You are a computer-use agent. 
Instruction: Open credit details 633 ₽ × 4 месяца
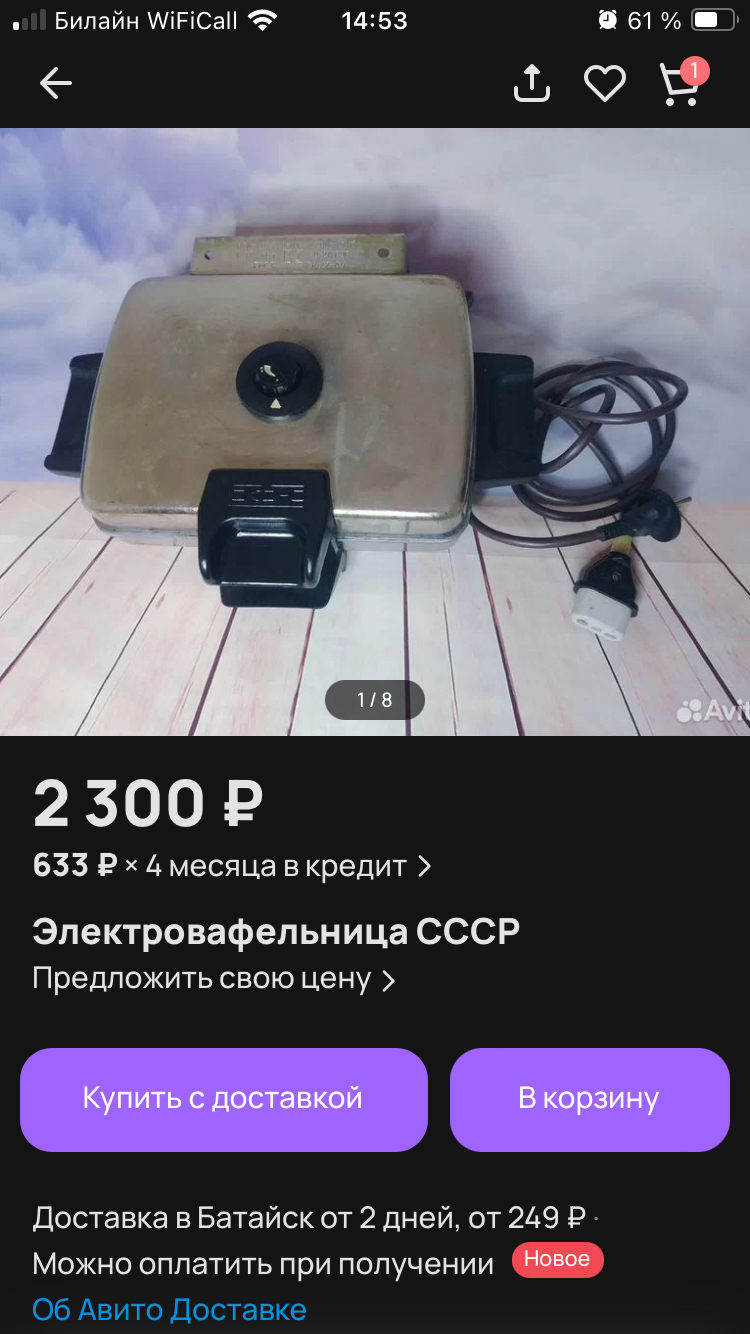[x=232, y=866]
